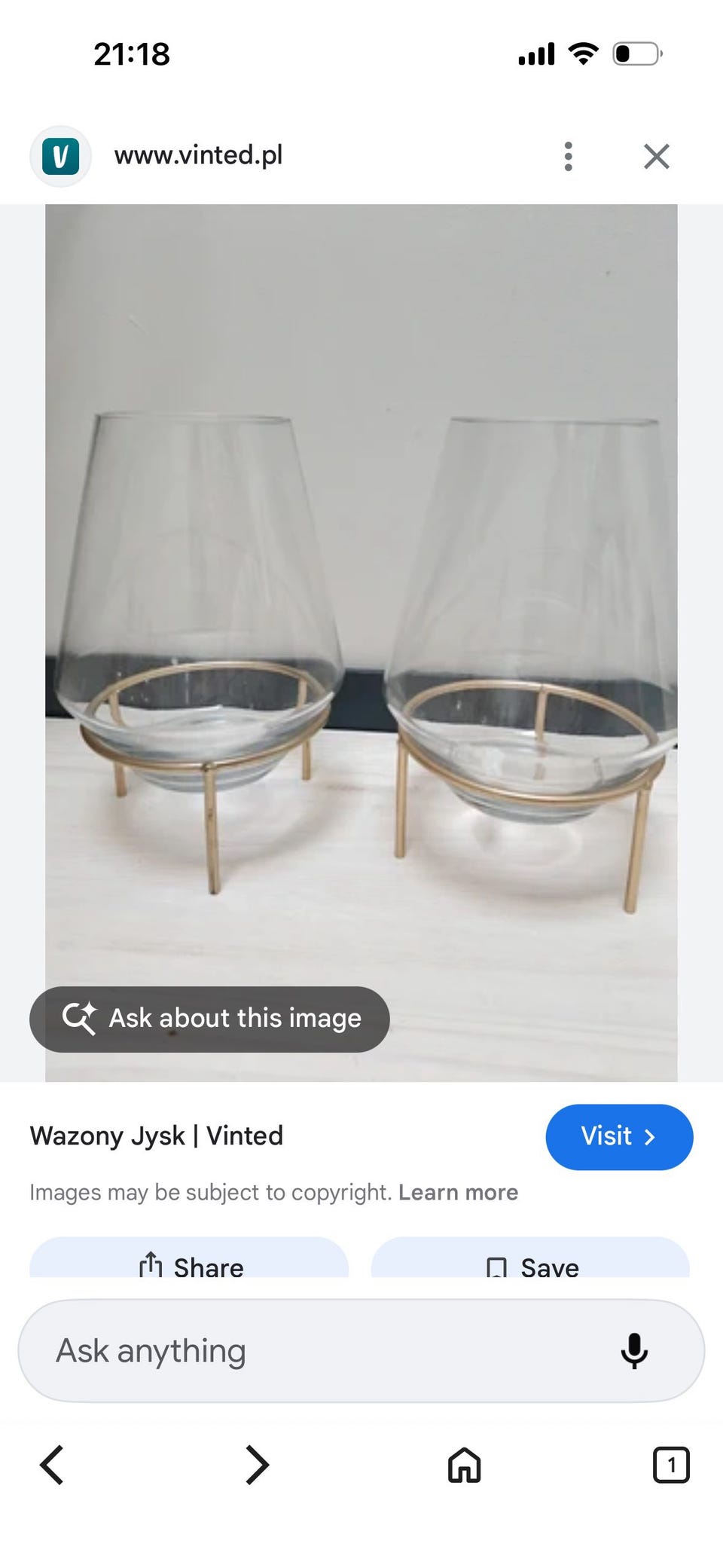Screen dimensions: 723x1568
Task: Share this image
Action: coord(189,1263)
